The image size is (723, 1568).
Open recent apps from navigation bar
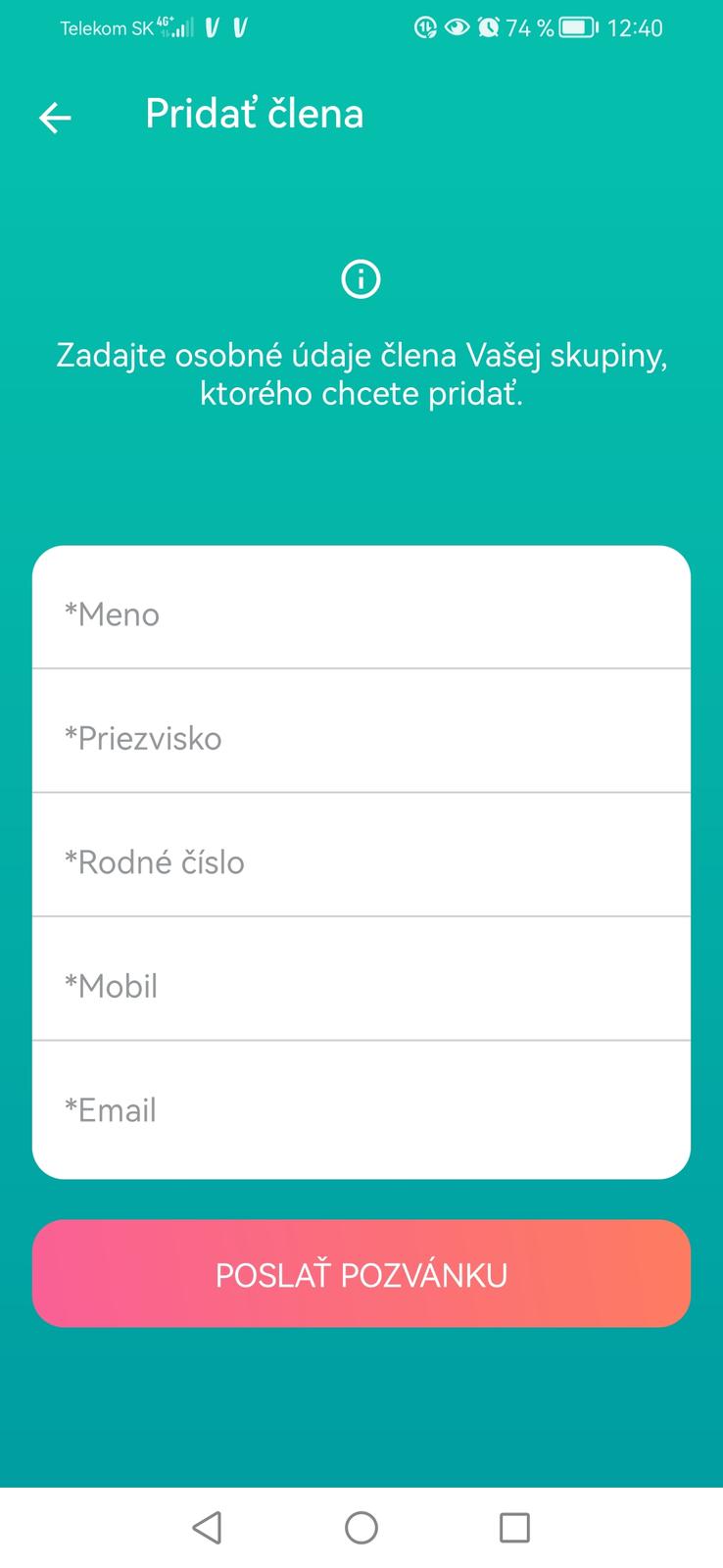pyautogui.click(x=514, y=1527)
